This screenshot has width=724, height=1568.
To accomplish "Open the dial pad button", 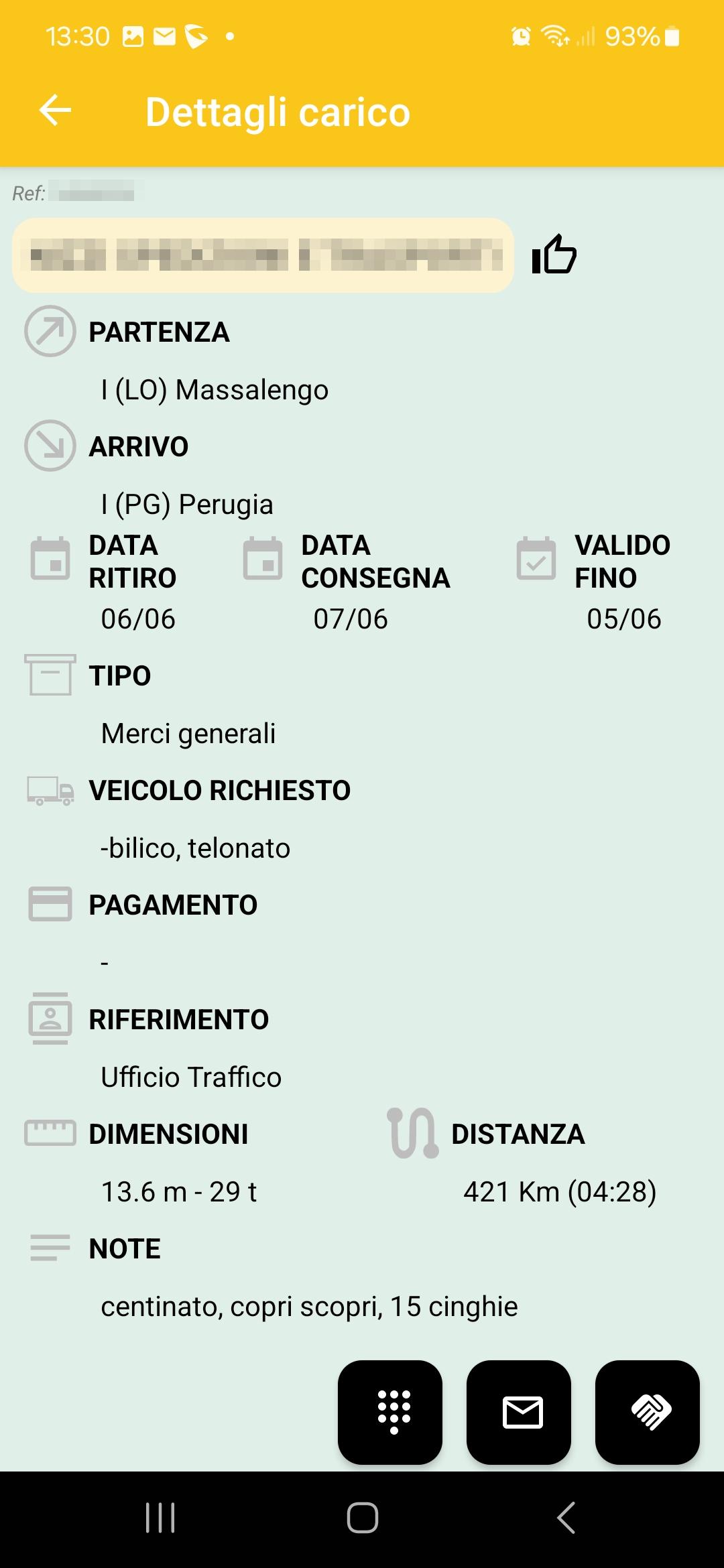I will click(x=390, y=1412).
